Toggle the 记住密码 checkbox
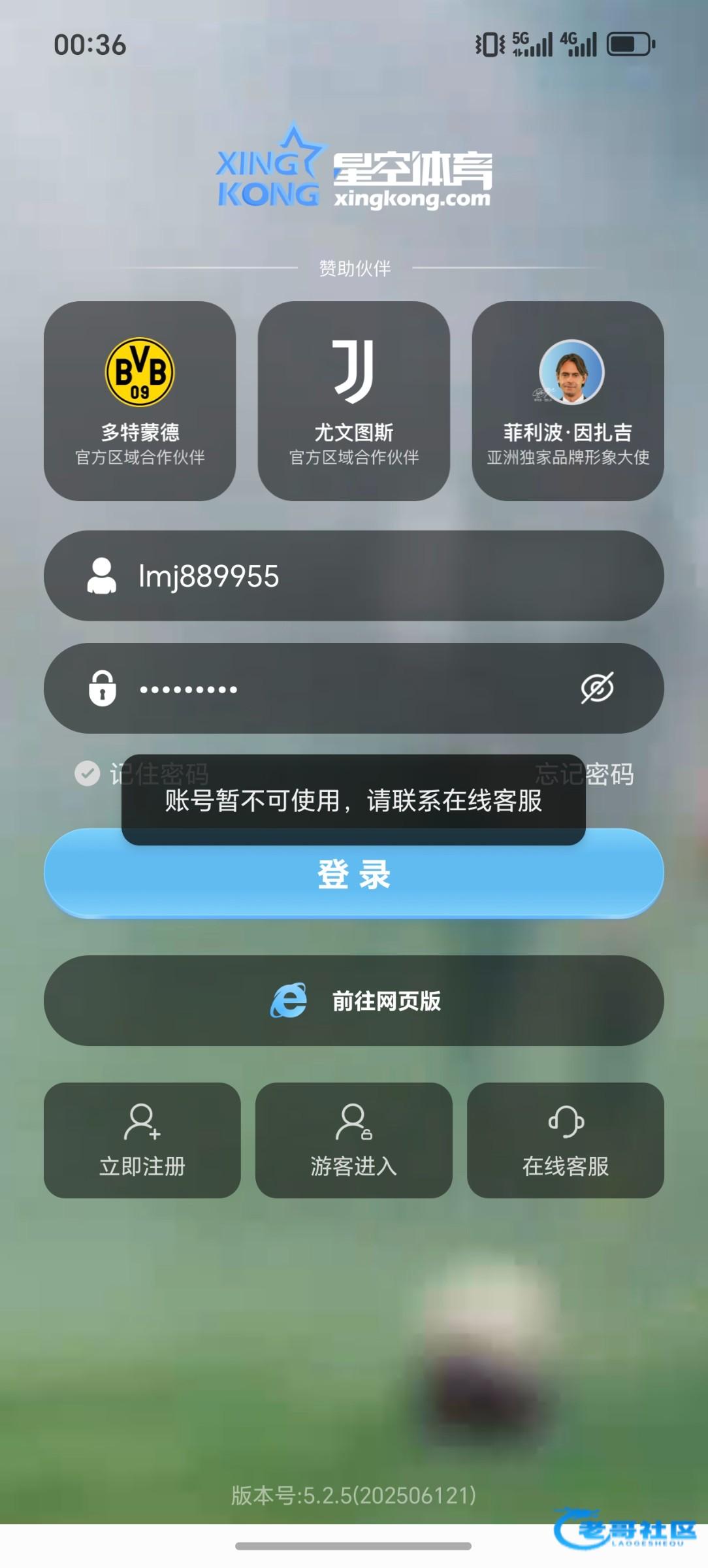 [88, 774]
